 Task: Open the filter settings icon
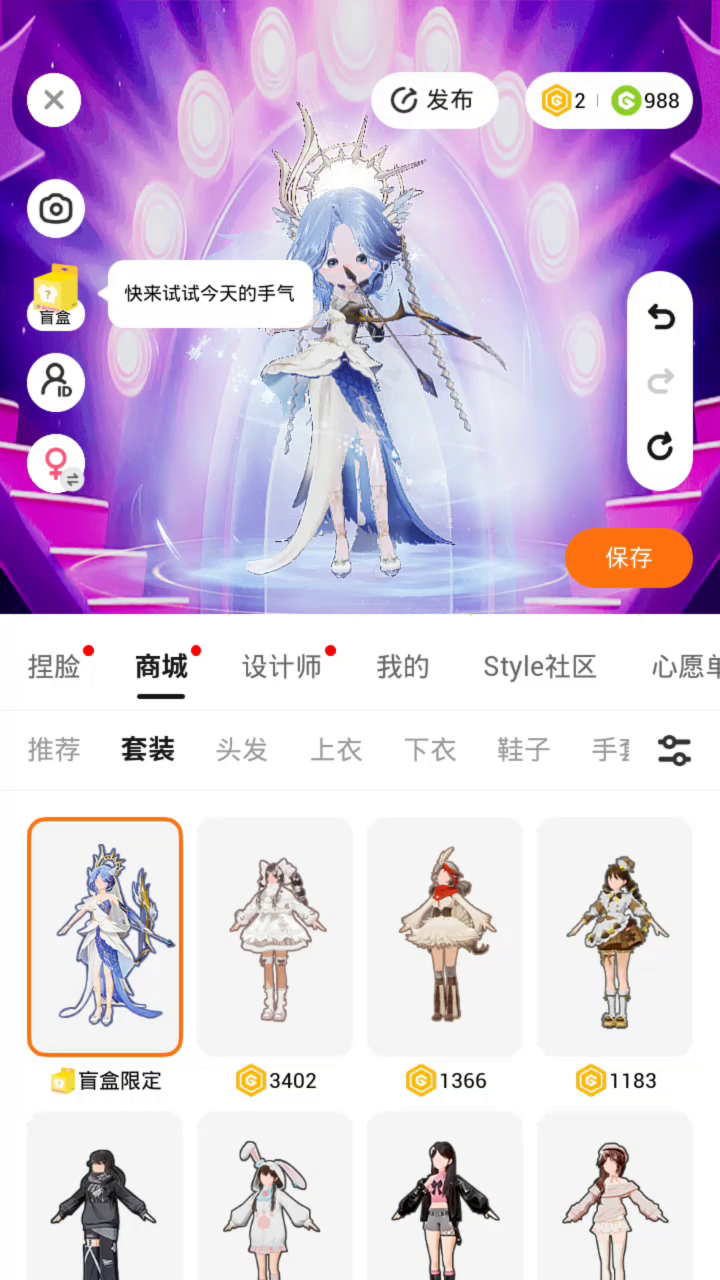(x=674, y=750)
